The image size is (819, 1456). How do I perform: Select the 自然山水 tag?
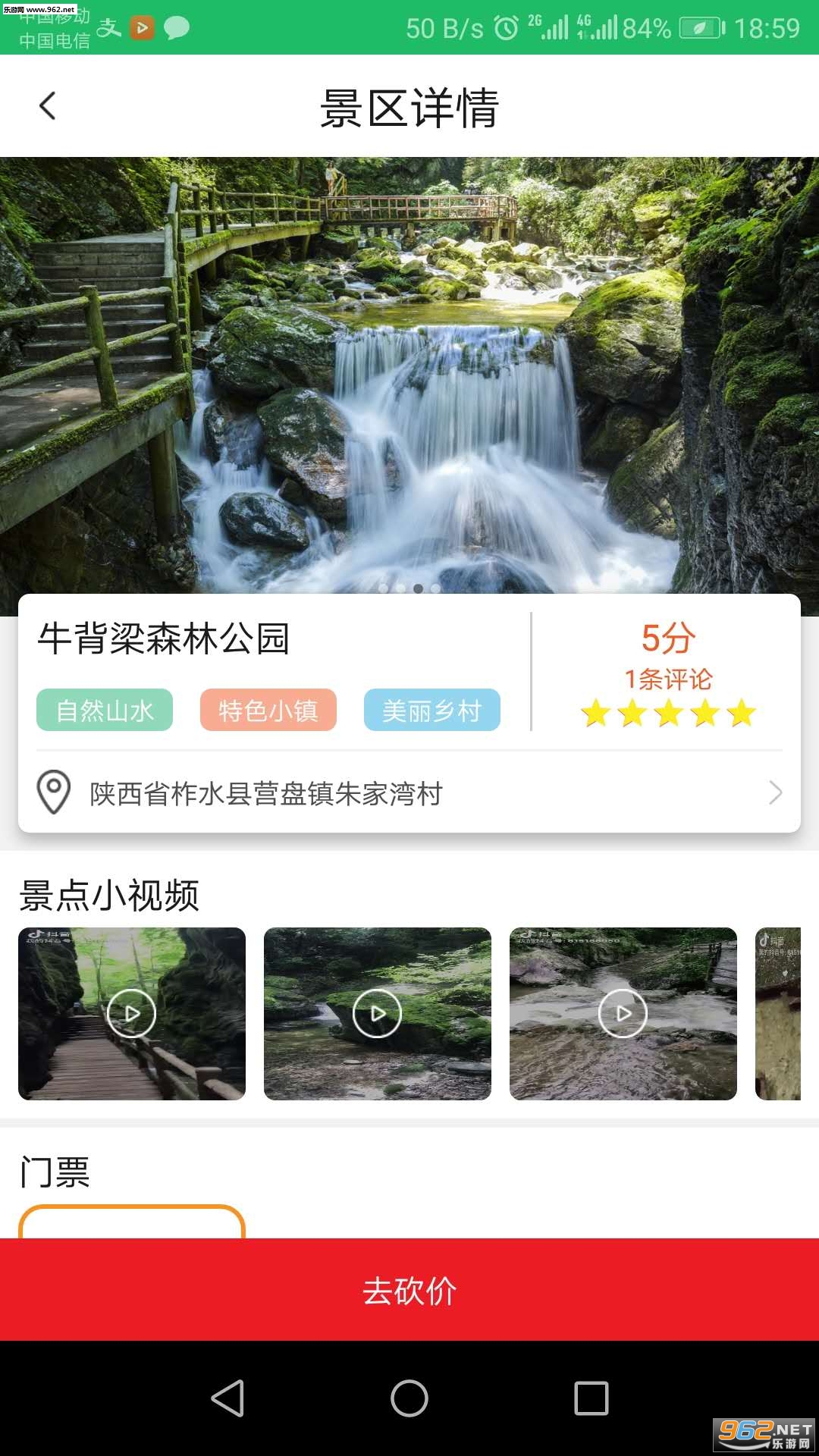(105, 711)
